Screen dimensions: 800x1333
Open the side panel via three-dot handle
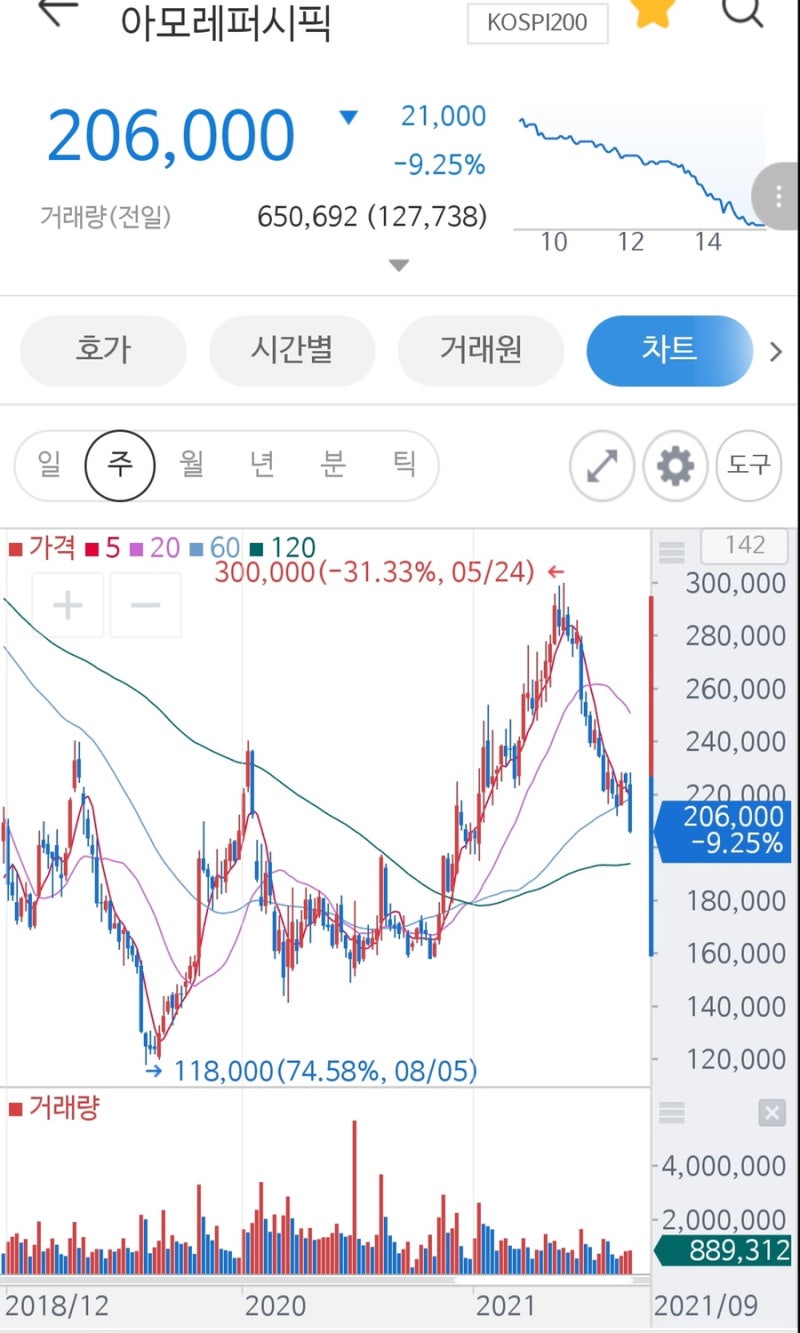pos(777,196)
